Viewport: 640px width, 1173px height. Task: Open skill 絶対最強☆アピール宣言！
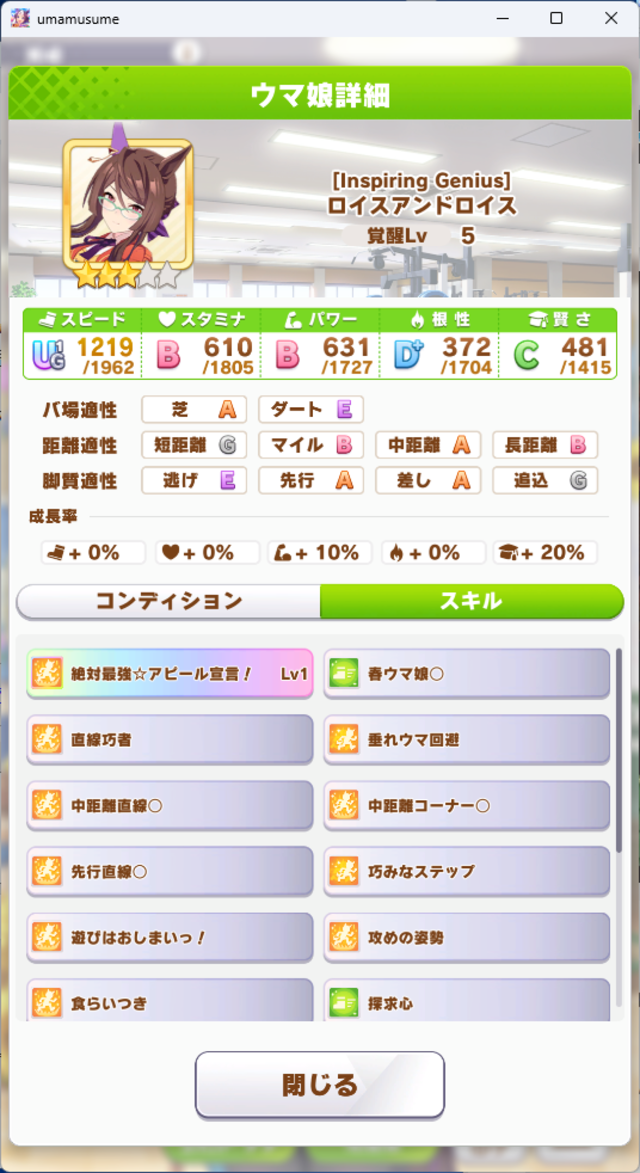[170, 673]
